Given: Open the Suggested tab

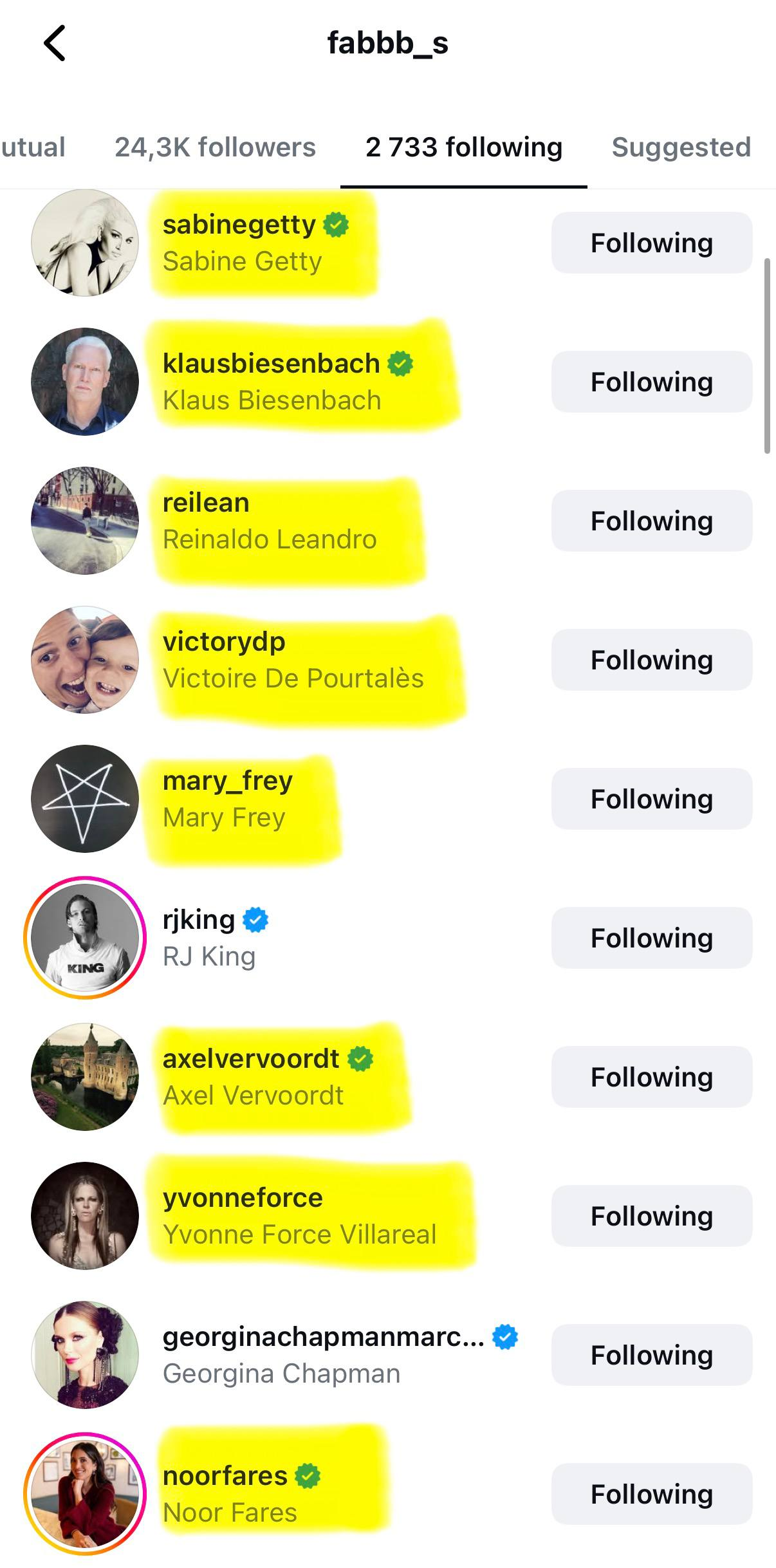Looking at the screenshot, I should click(x=681, y=147).
